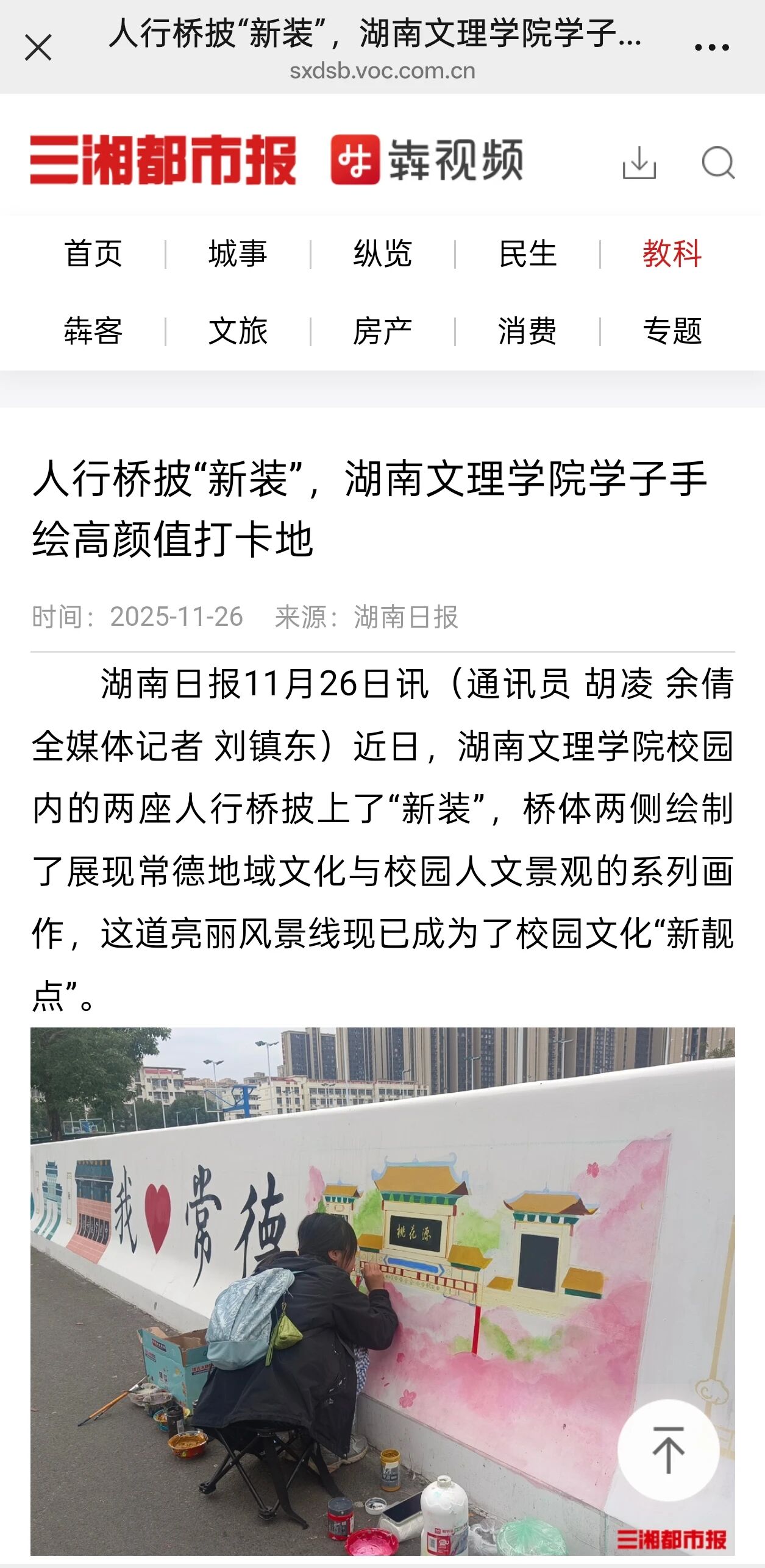
Task: Switch to 文旅 category
Action: coord(238,332)
